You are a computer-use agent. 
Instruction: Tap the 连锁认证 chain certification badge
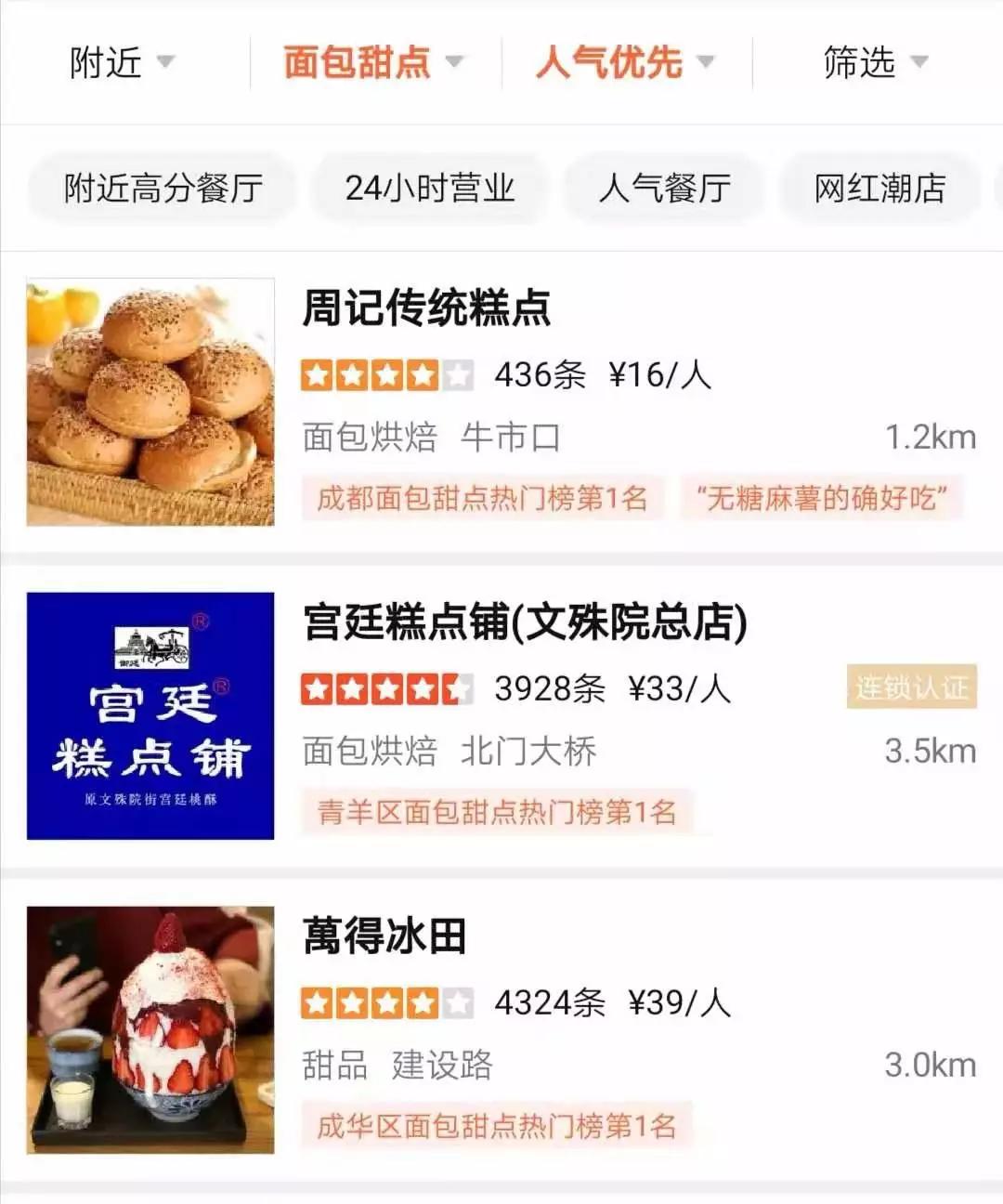[x=911, y=688]
